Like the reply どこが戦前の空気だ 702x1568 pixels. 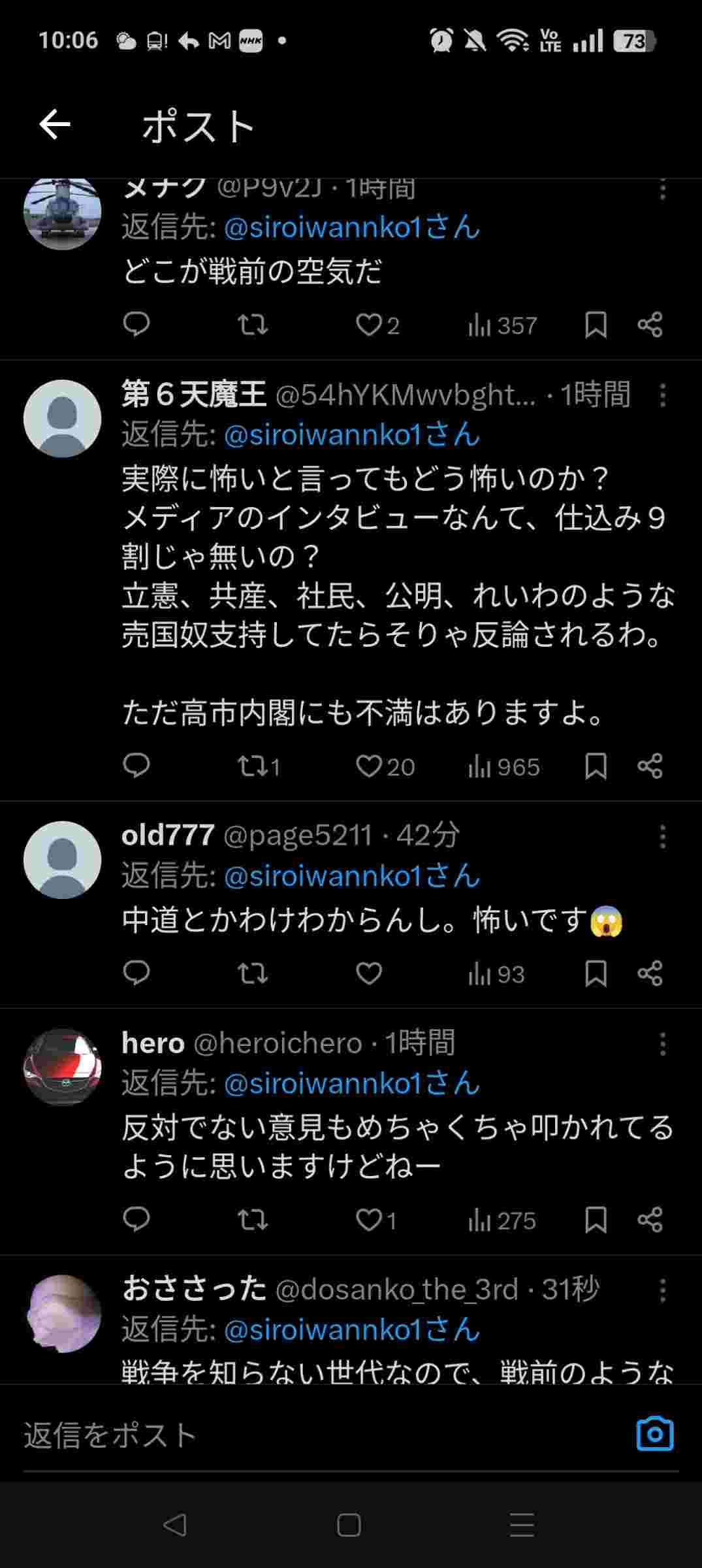tap(370, 325)
